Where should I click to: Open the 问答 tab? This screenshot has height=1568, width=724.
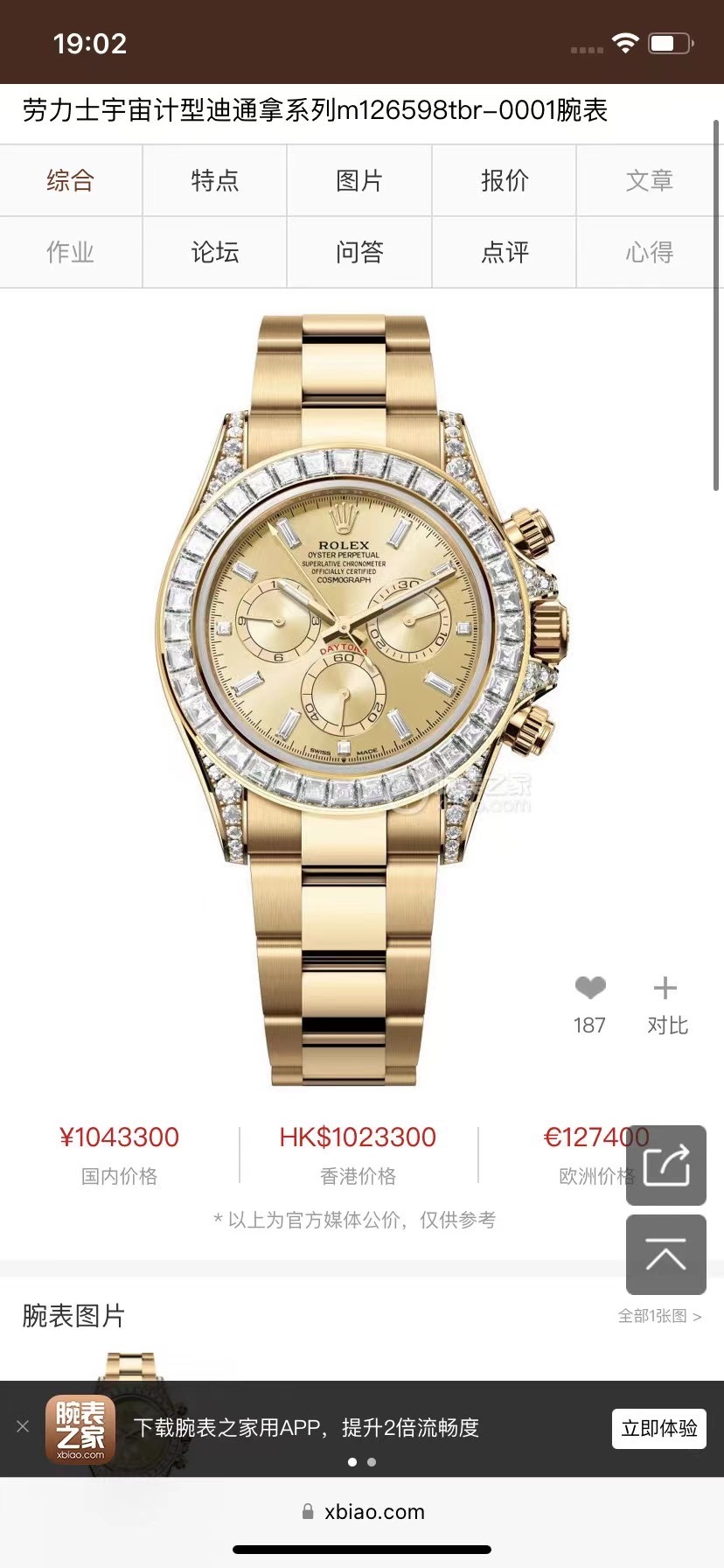click(359, 252)
